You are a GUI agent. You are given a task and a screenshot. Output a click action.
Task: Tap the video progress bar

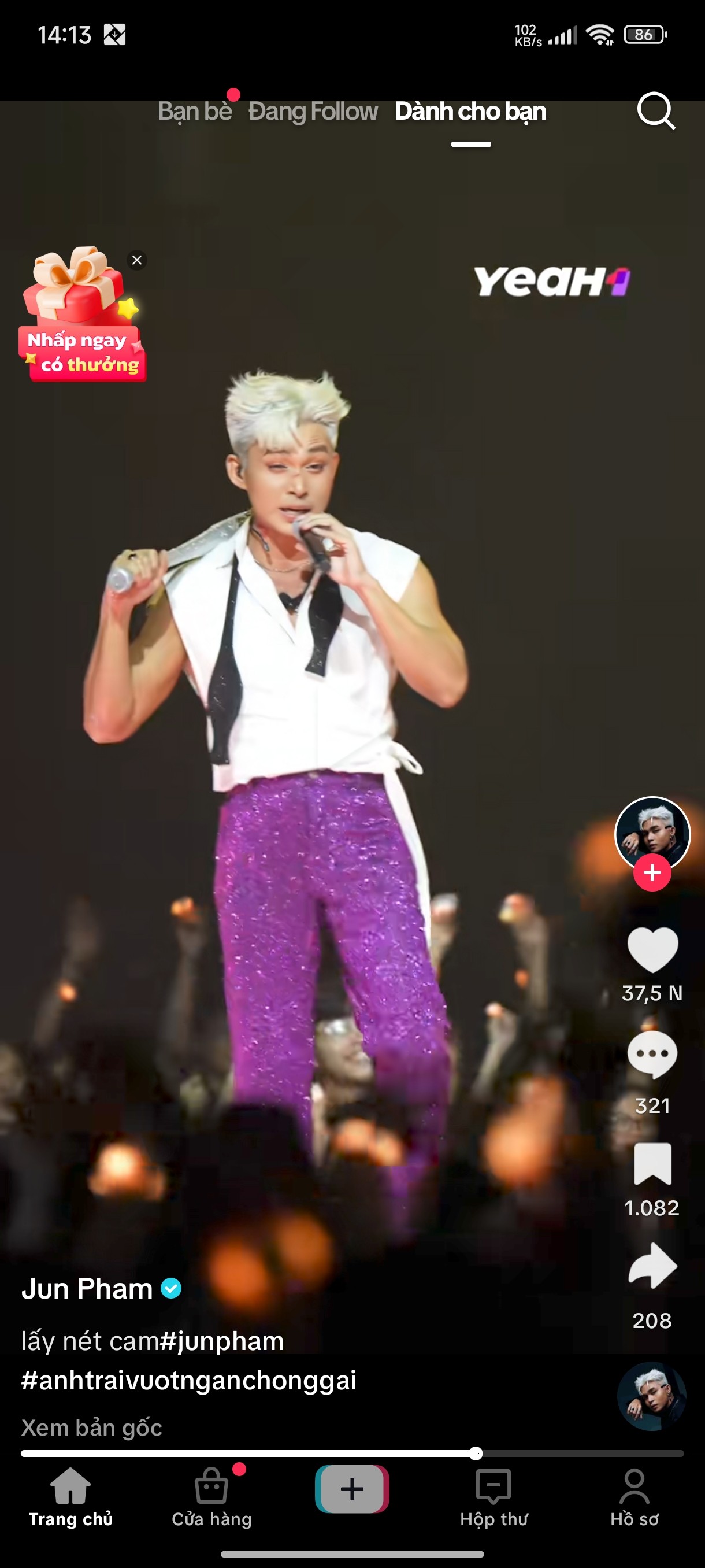[352, 1454]
